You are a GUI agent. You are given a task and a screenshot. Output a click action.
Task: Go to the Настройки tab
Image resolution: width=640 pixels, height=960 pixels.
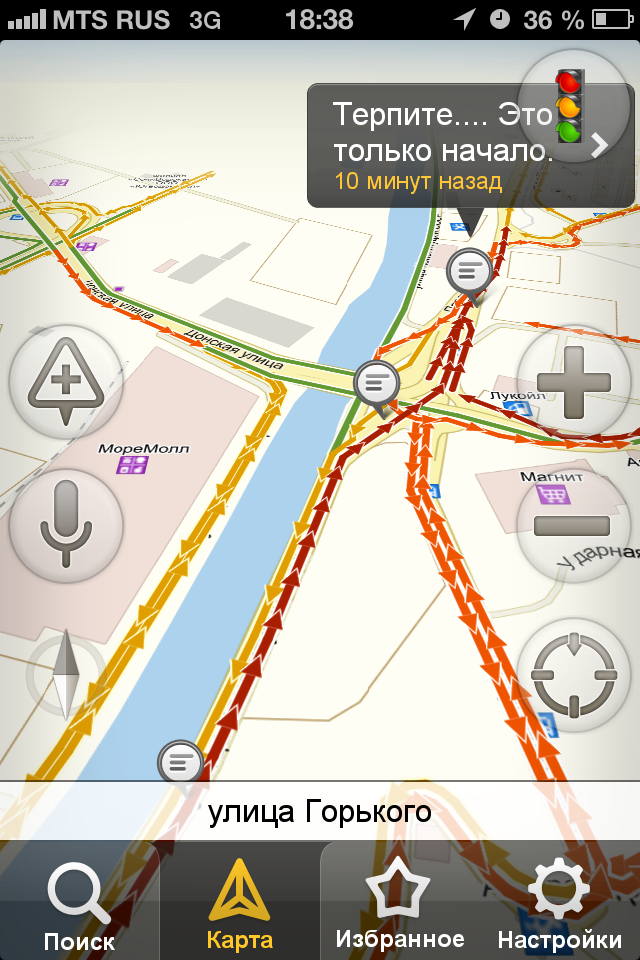click(x=559, y=905)
